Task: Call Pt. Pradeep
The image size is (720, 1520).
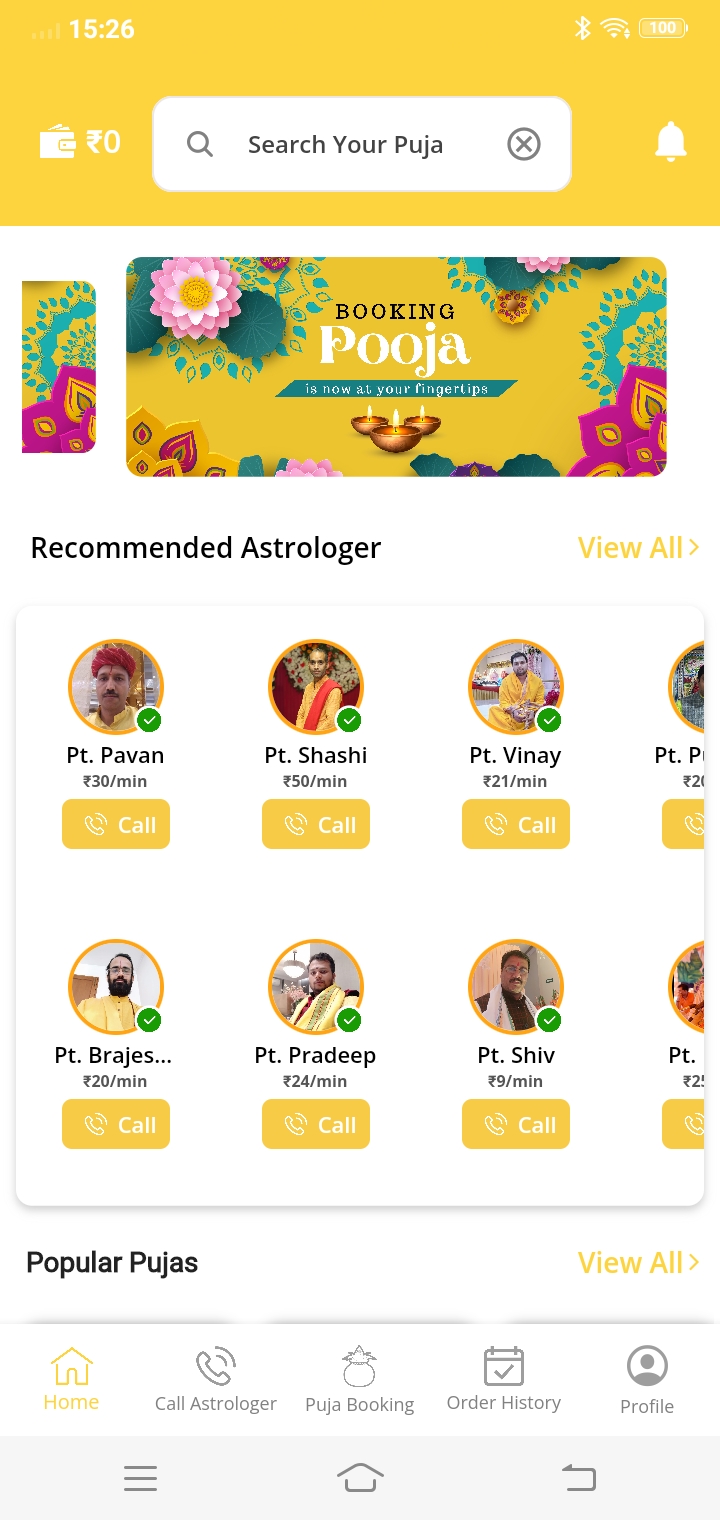Action: pos(316,1125)
